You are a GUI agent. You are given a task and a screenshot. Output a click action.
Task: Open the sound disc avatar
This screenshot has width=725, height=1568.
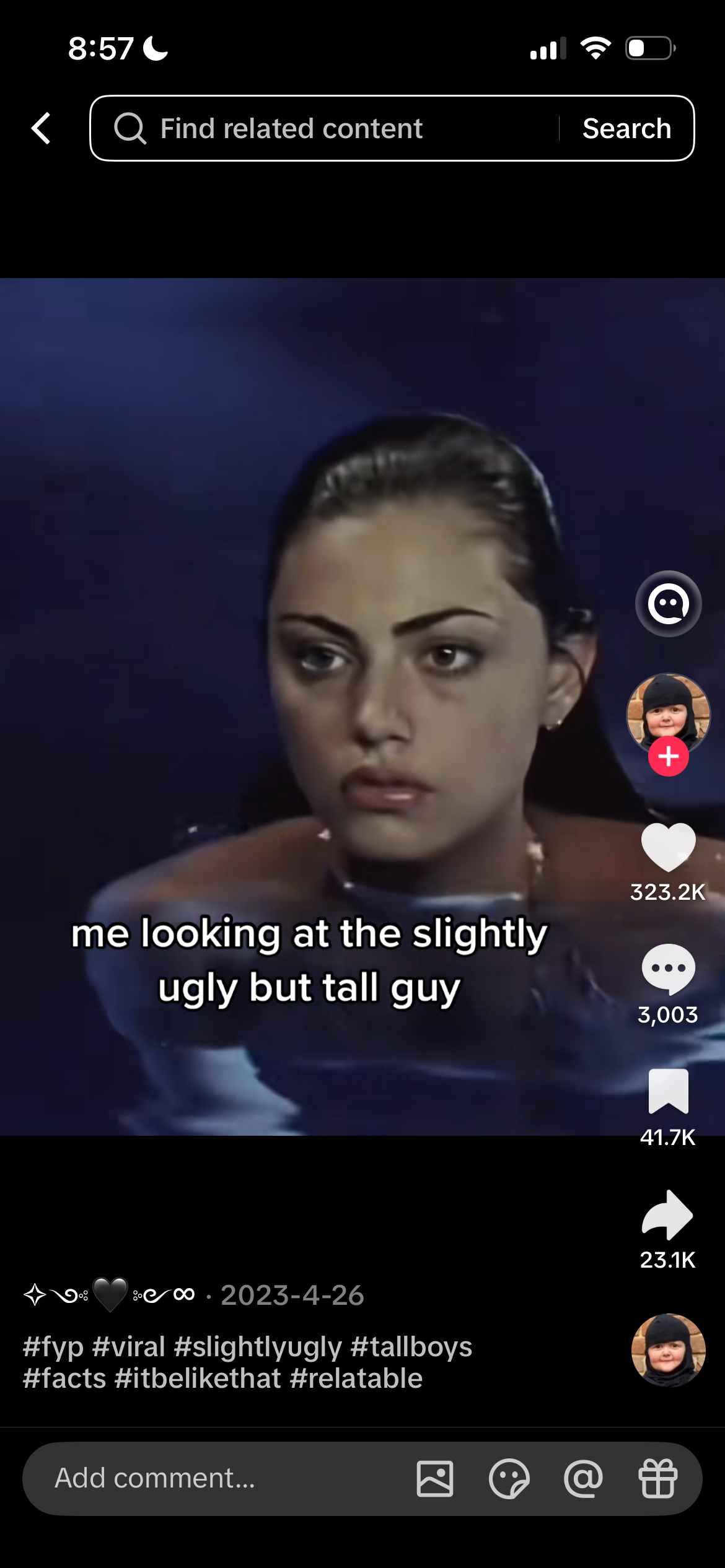pos(668,1349)
